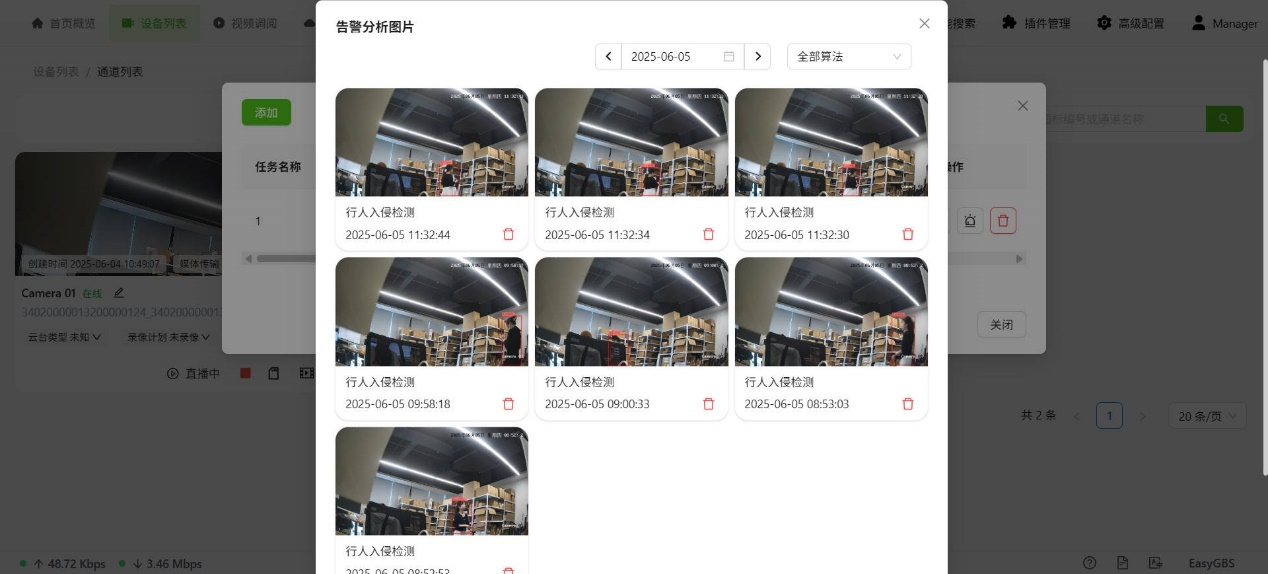Open the alarm snapshot taken at 09:58:18
This screenshot has width=1268, height=574.
pyautogui.click(x=431, y=311)
